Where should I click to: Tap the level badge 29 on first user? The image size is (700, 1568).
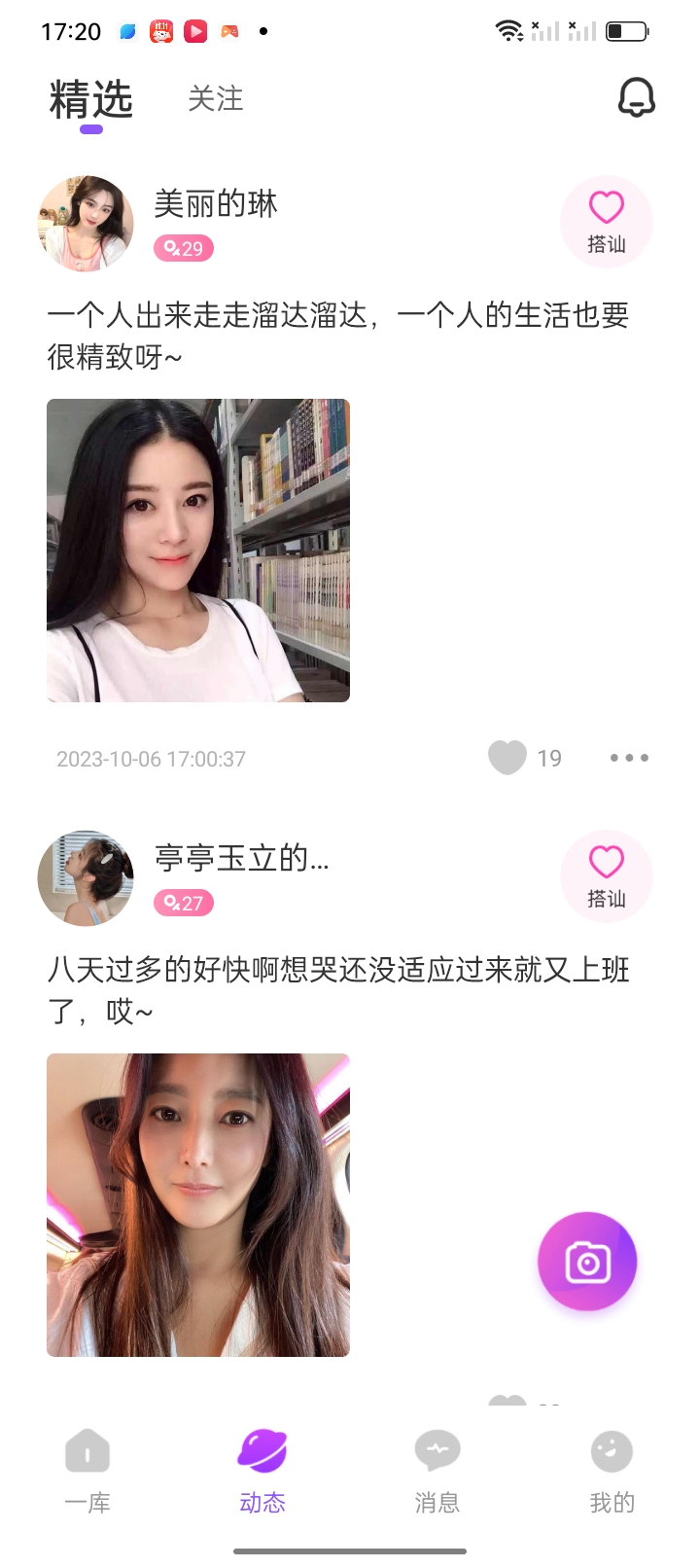184,249
